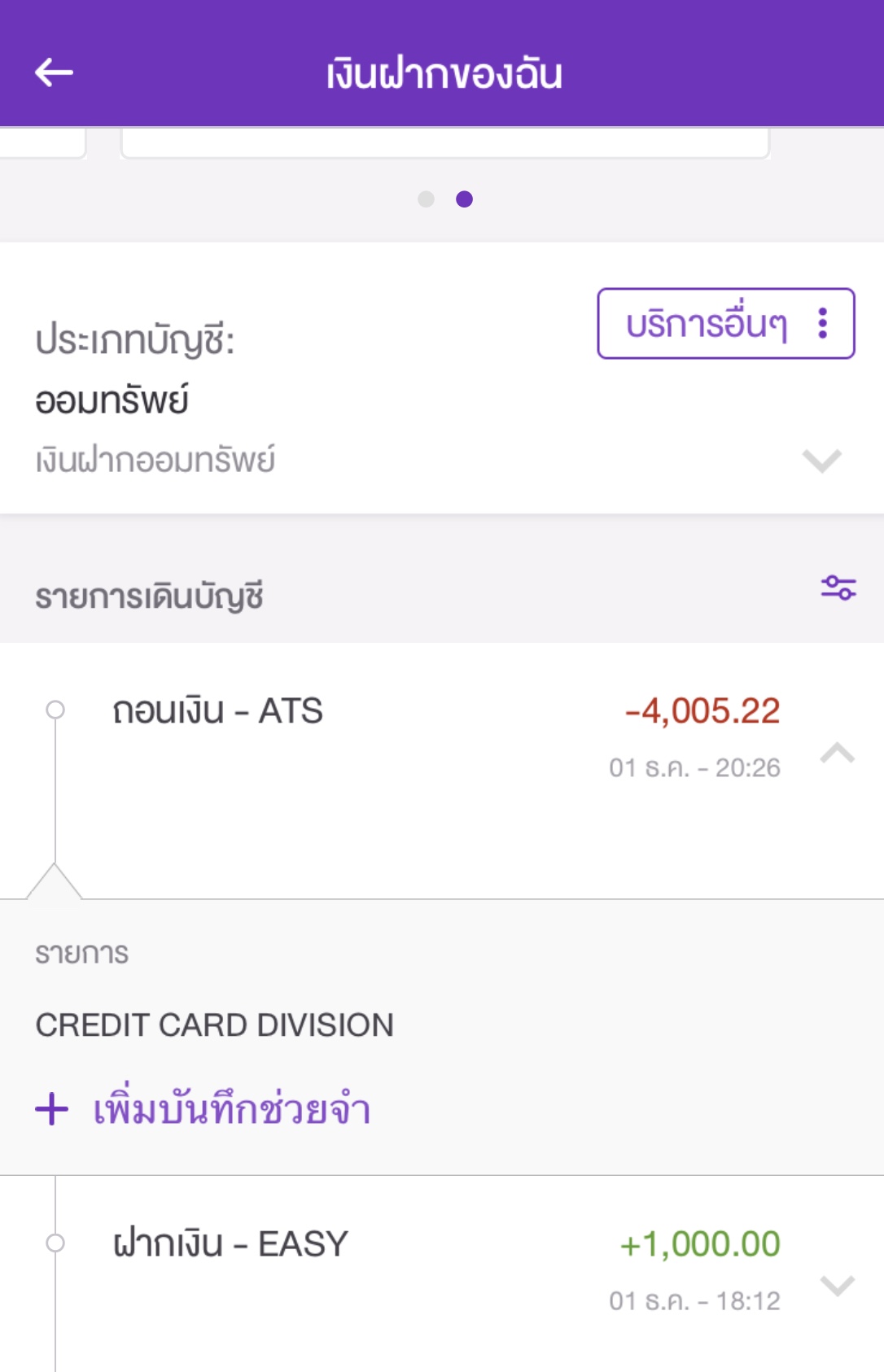884x1372 pixels.
Task: Open the บริการอื่นๆ menu button
Action: (x=725, y=323)
